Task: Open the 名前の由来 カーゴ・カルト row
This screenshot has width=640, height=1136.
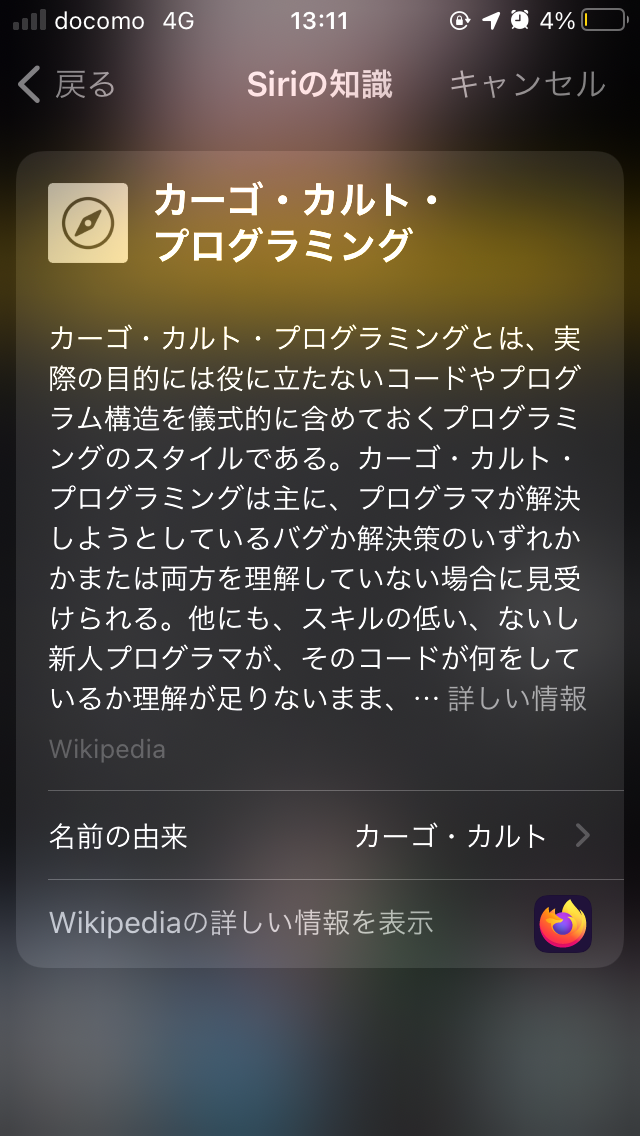Action: coord(320,835)
